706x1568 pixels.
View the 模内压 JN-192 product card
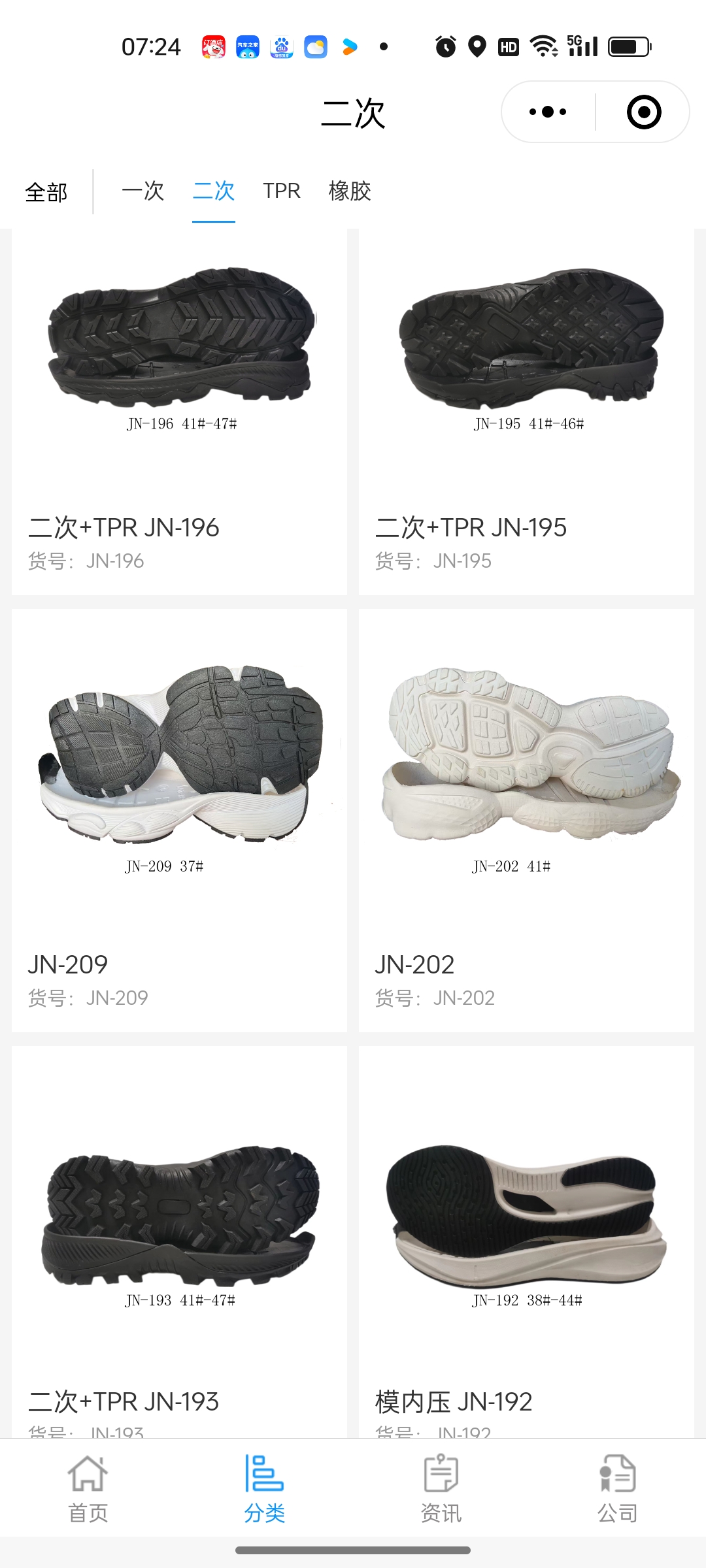(x=526, y=1241)
